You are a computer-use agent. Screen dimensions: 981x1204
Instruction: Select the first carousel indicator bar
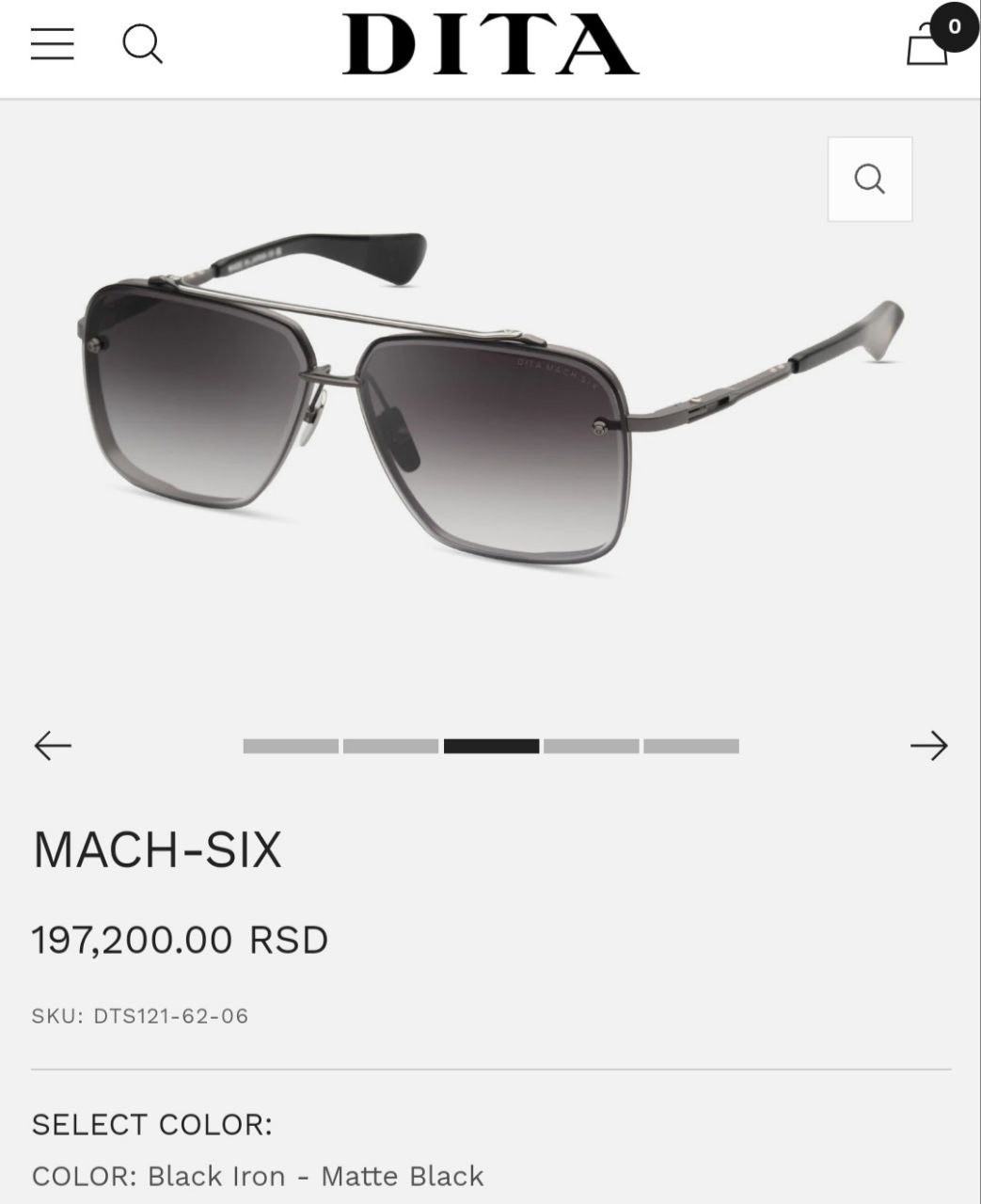tap(290, 746)
